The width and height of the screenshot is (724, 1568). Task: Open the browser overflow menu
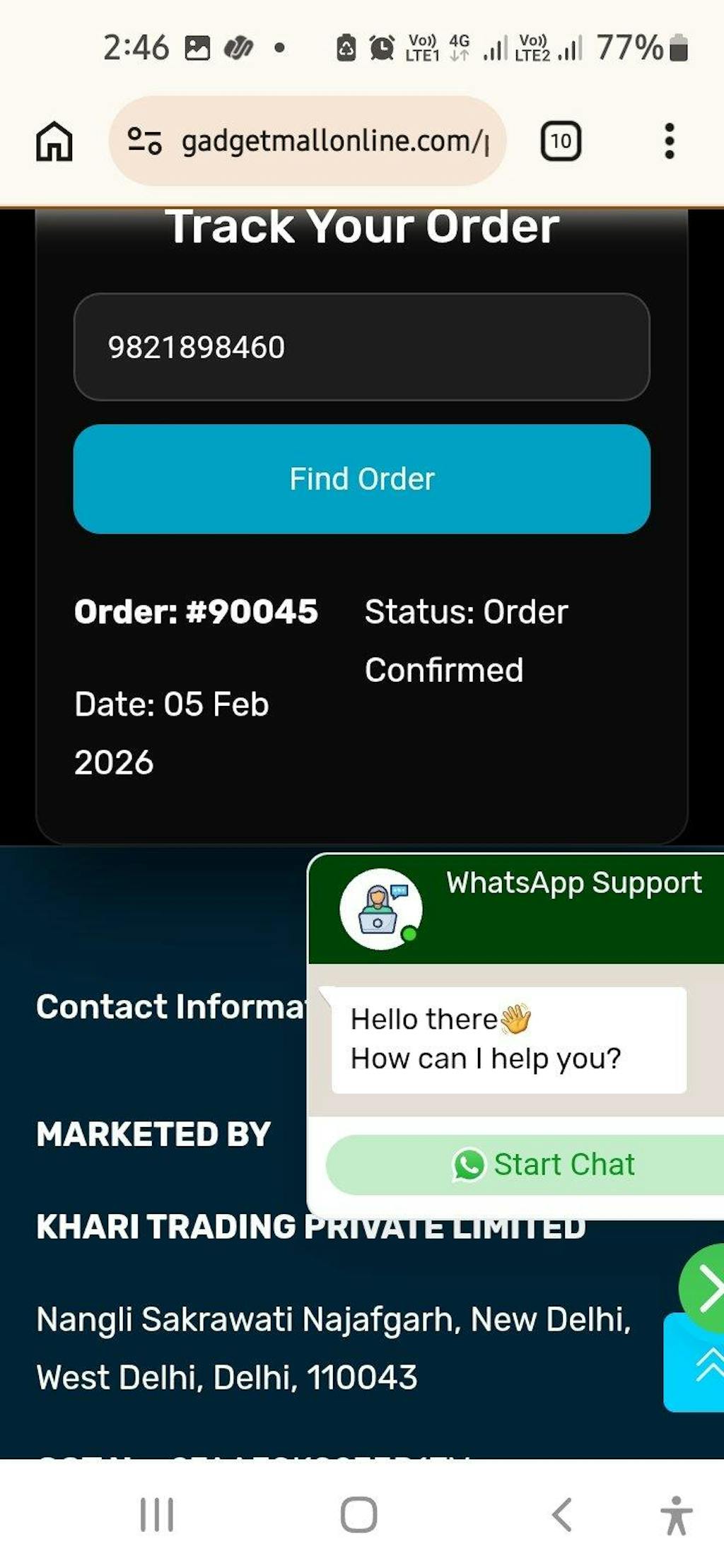click(669, 141)
